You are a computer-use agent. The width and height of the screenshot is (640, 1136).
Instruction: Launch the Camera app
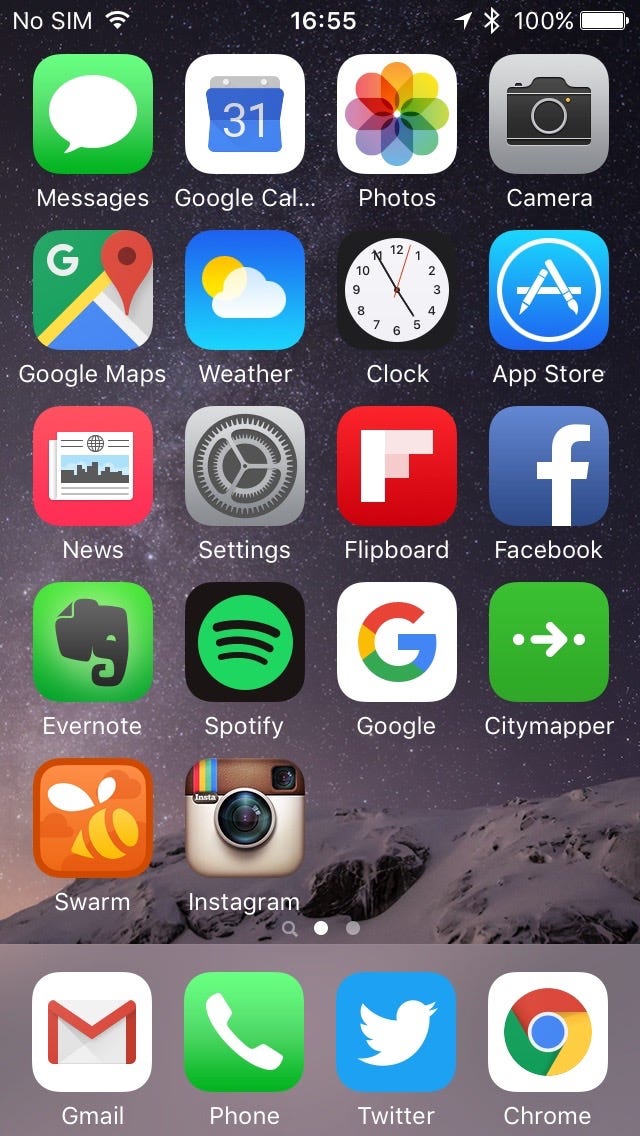pyautogui.click(x=549, y=114)
